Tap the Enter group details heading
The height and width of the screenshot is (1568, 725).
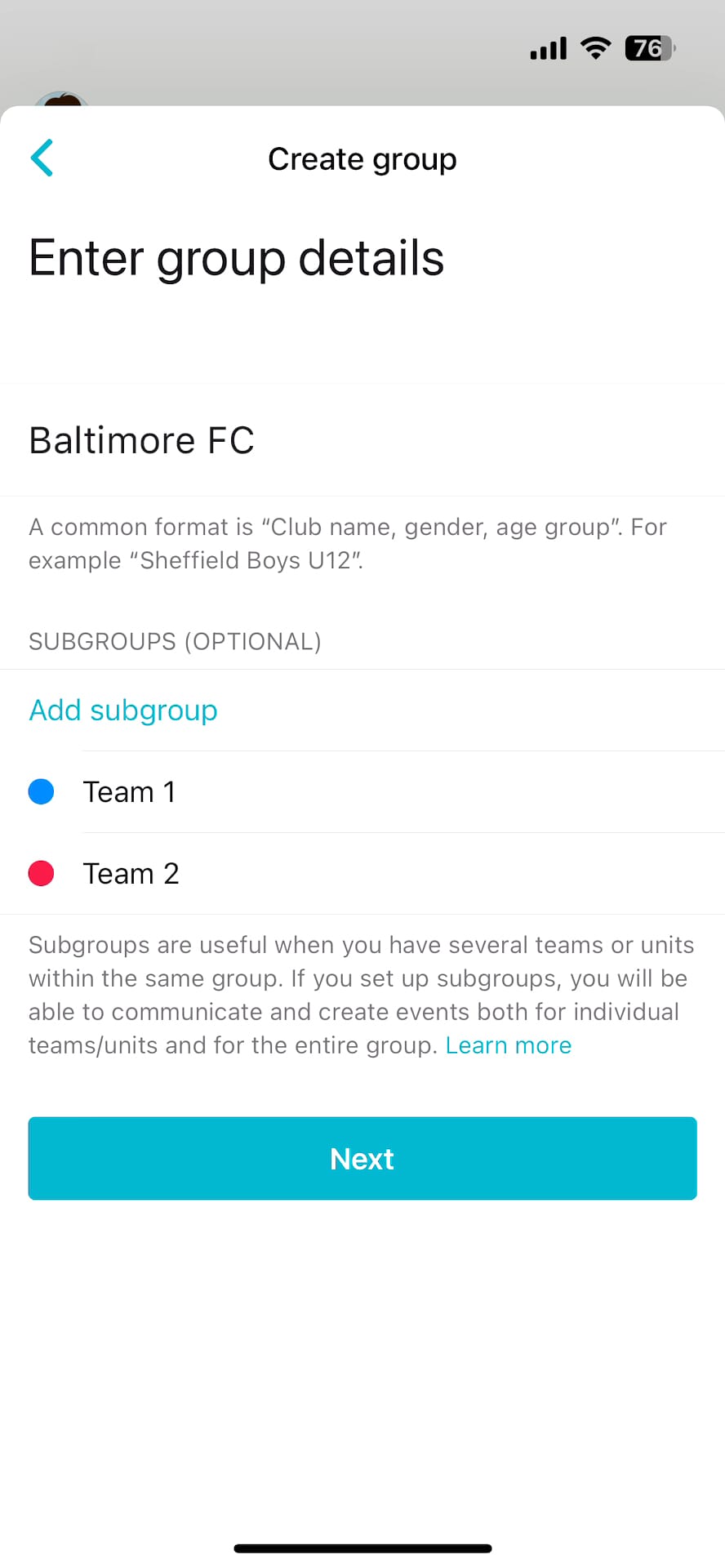point(237,257)
